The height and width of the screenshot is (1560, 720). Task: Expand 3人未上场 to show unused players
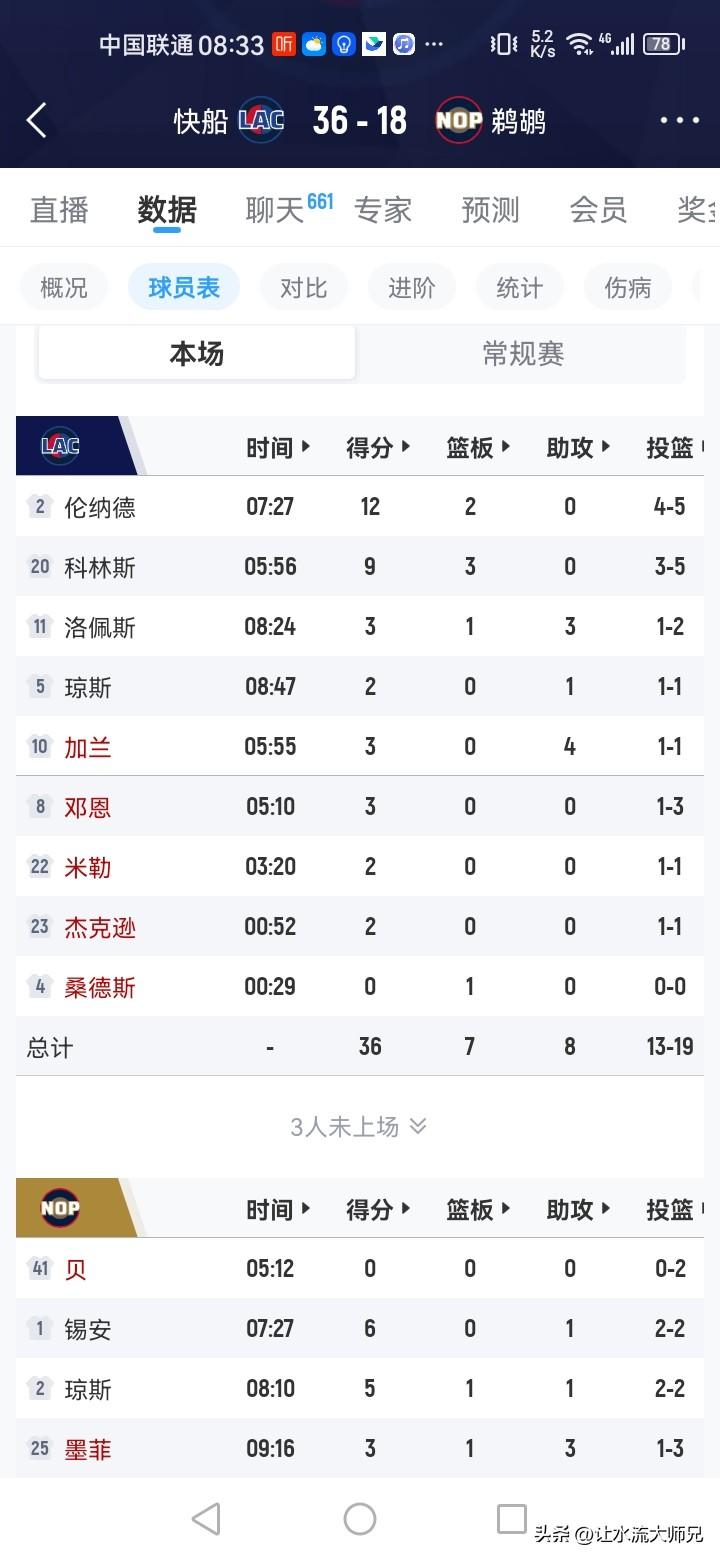[358, 1126]
